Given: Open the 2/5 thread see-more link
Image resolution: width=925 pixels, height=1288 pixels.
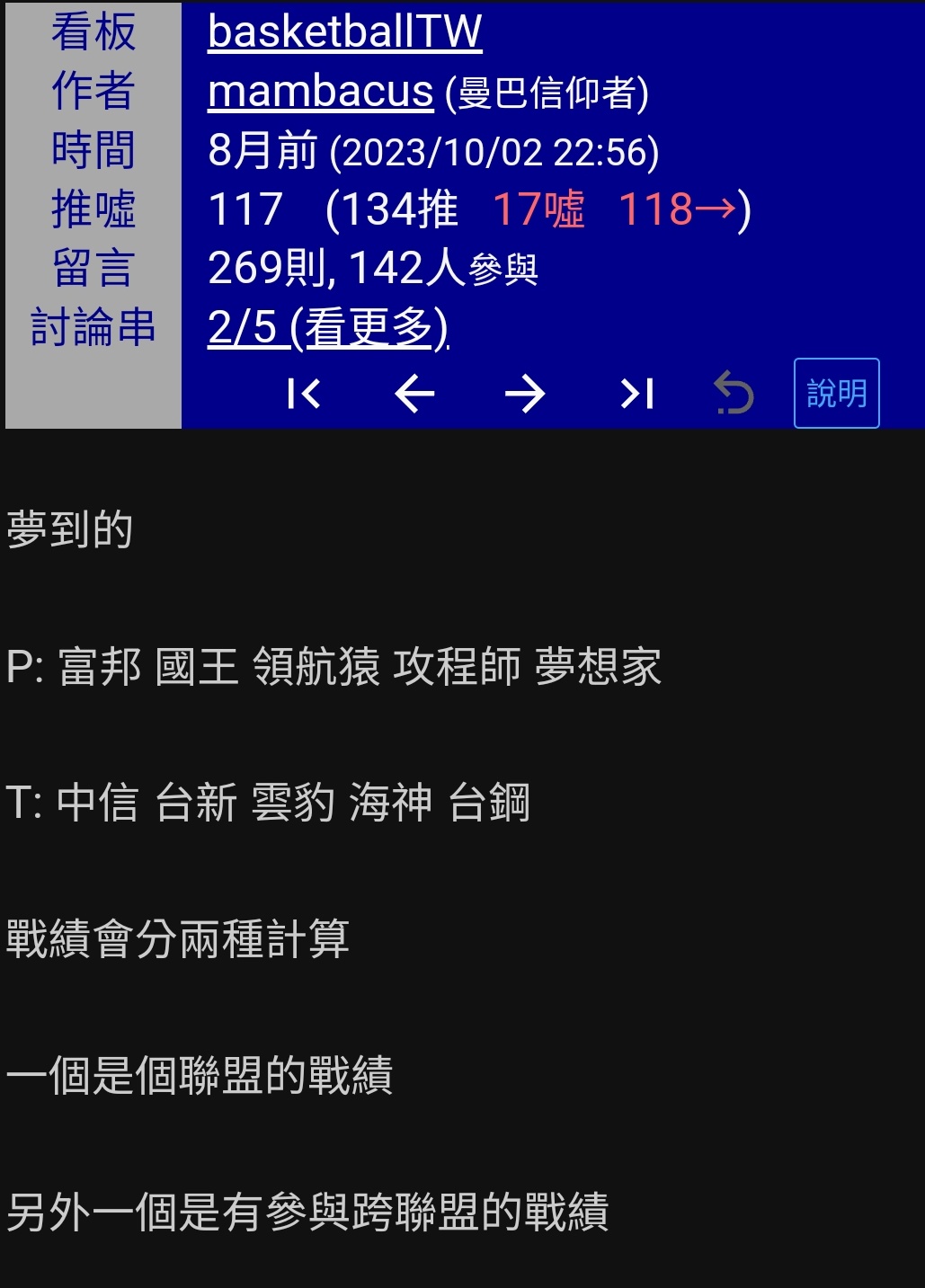Looking at the screenshot, I should [327, 327].
